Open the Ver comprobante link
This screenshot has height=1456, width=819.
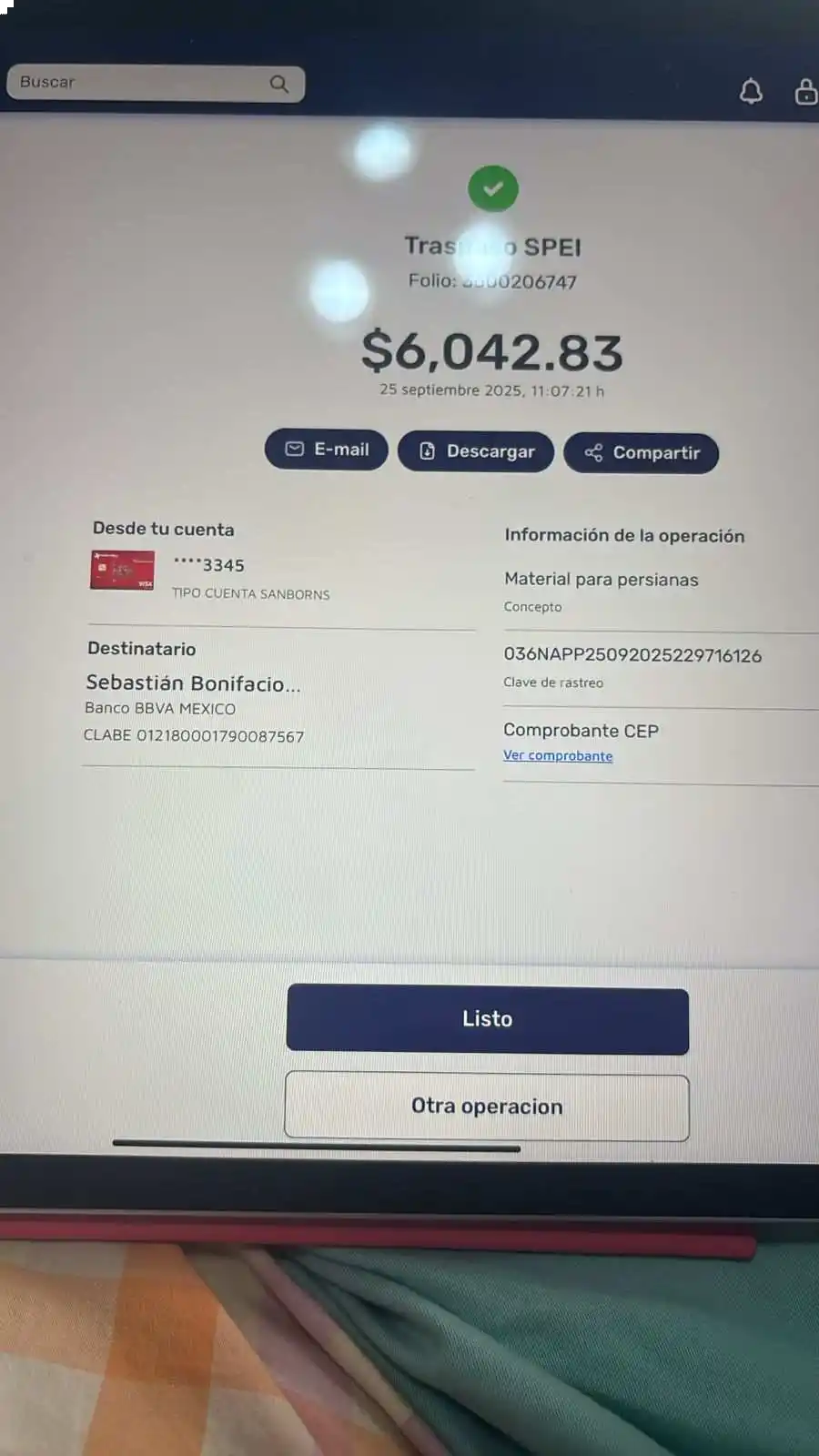[x=558, y=755]
